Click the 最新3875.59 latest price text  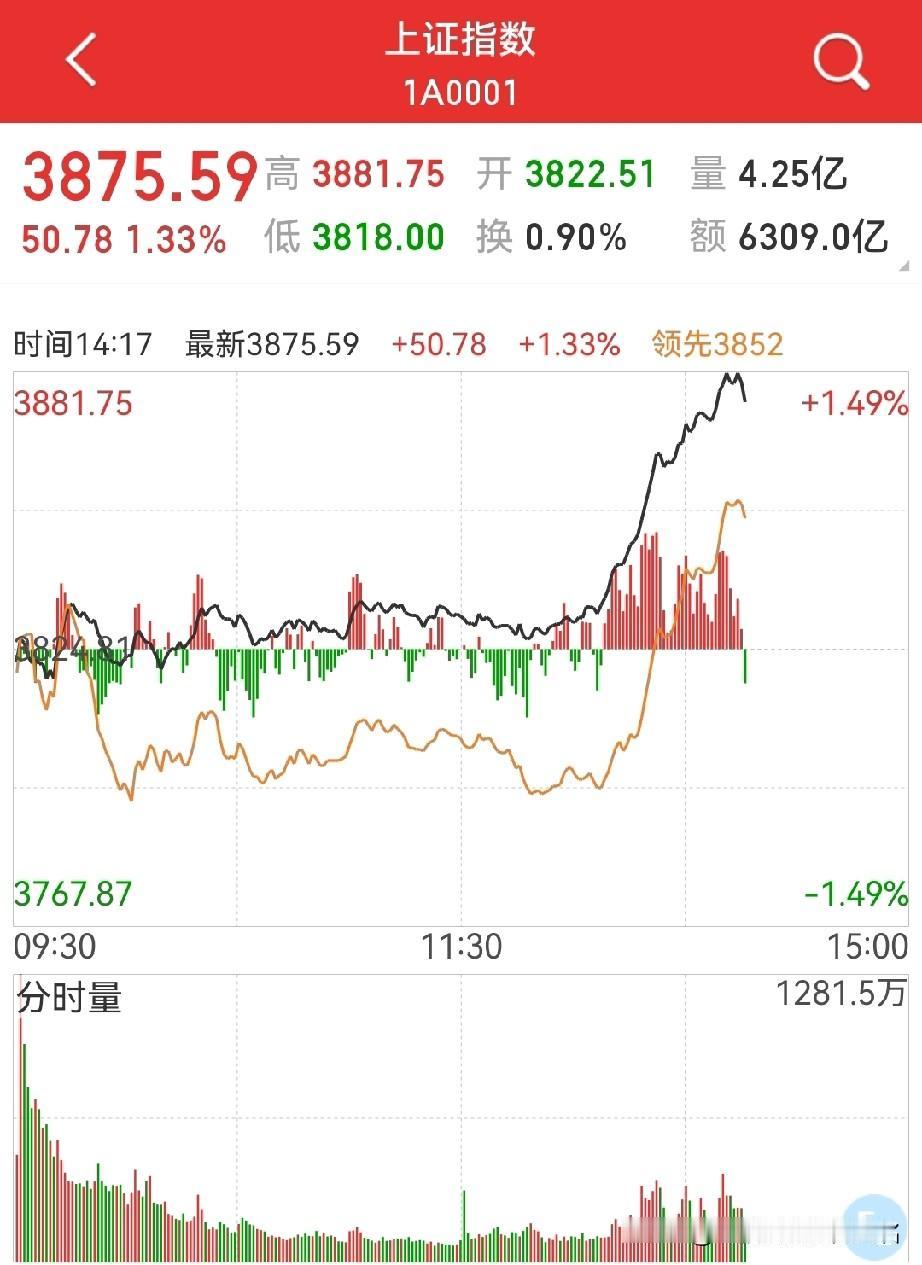[x=270, y=344]
